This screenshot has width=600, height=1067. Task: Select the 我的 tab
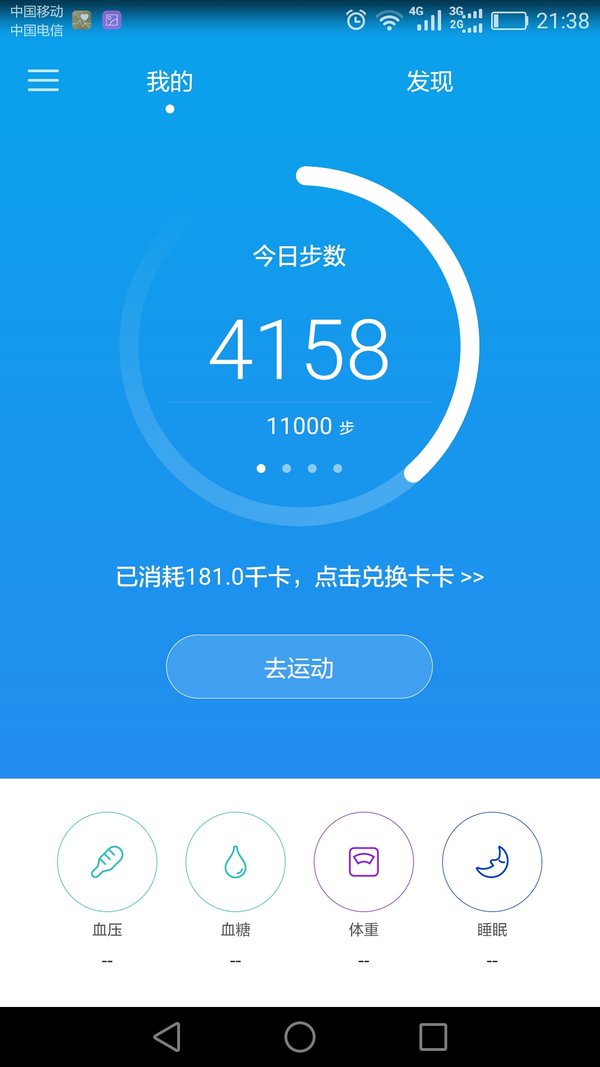(x=169, y=82)
